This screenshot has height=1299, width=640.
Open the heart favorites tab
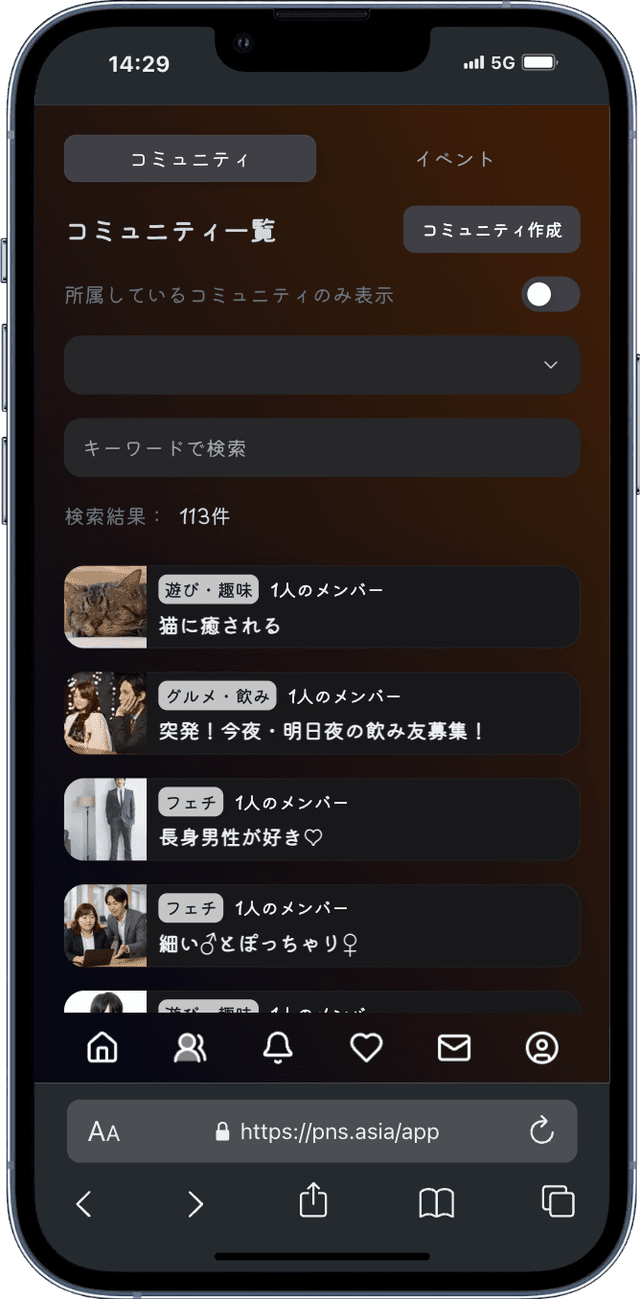366,1047
